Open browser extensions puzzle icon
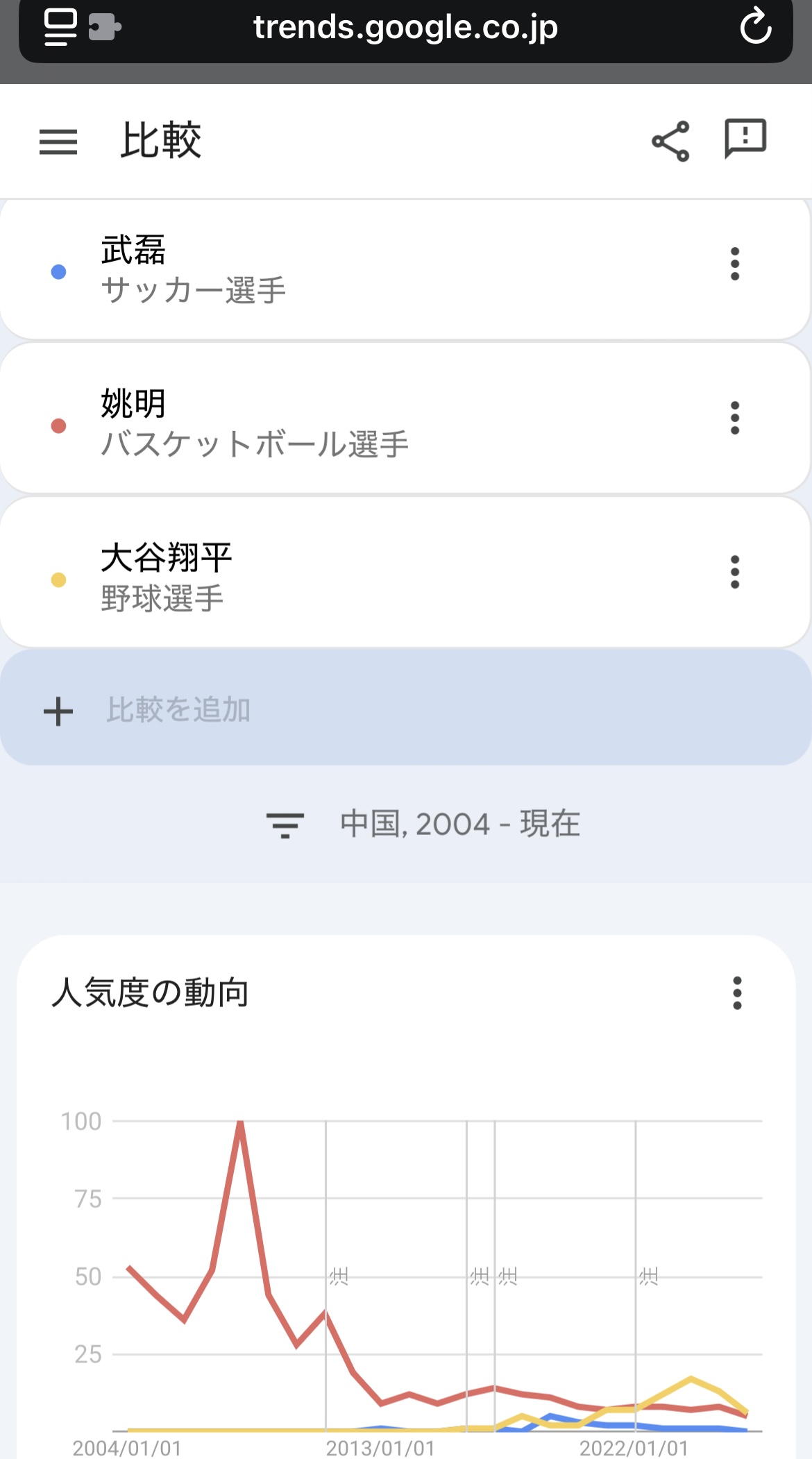 click(x=105, y=28)
